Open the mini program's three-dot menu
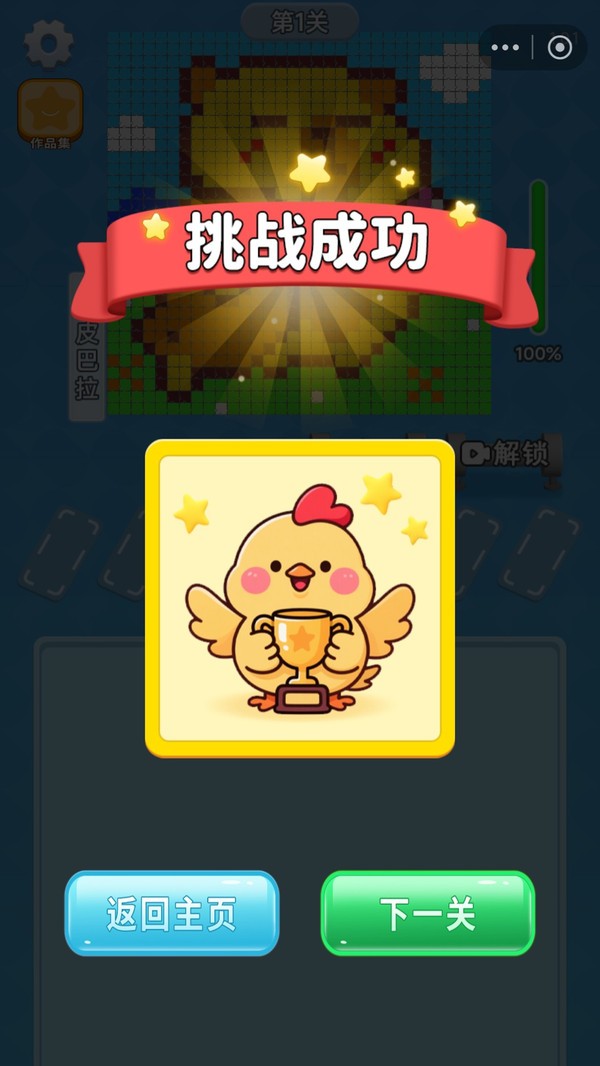The image size is (600, 1066). tap(505, 48)
